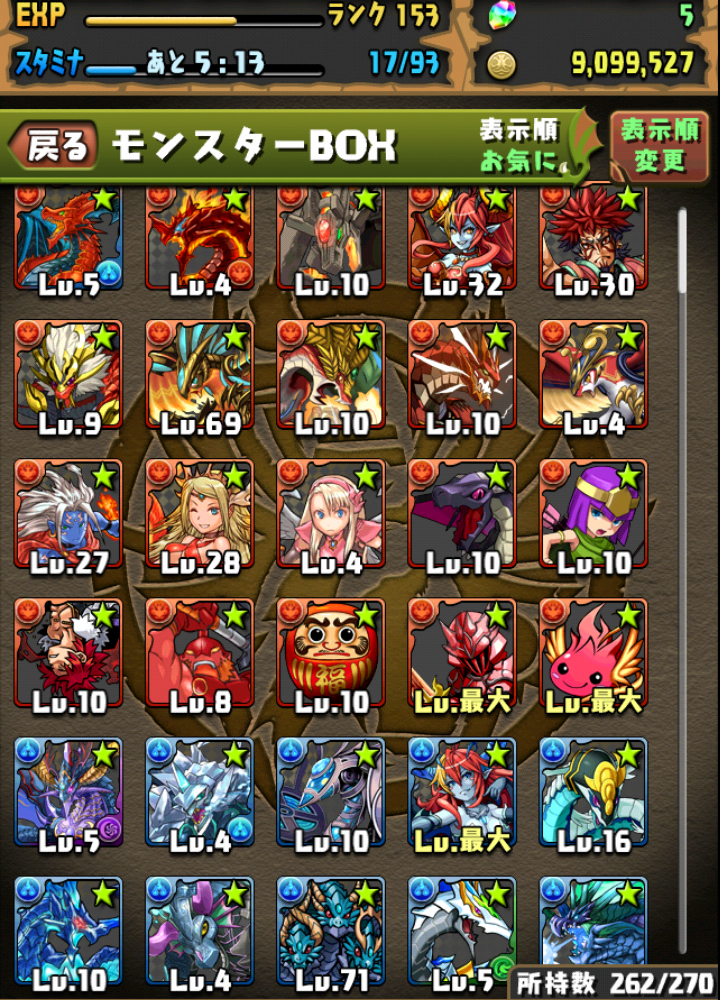Select the Lv.5 red and blue dragon
Viewport: 720px width, 1000px height.
68,240
